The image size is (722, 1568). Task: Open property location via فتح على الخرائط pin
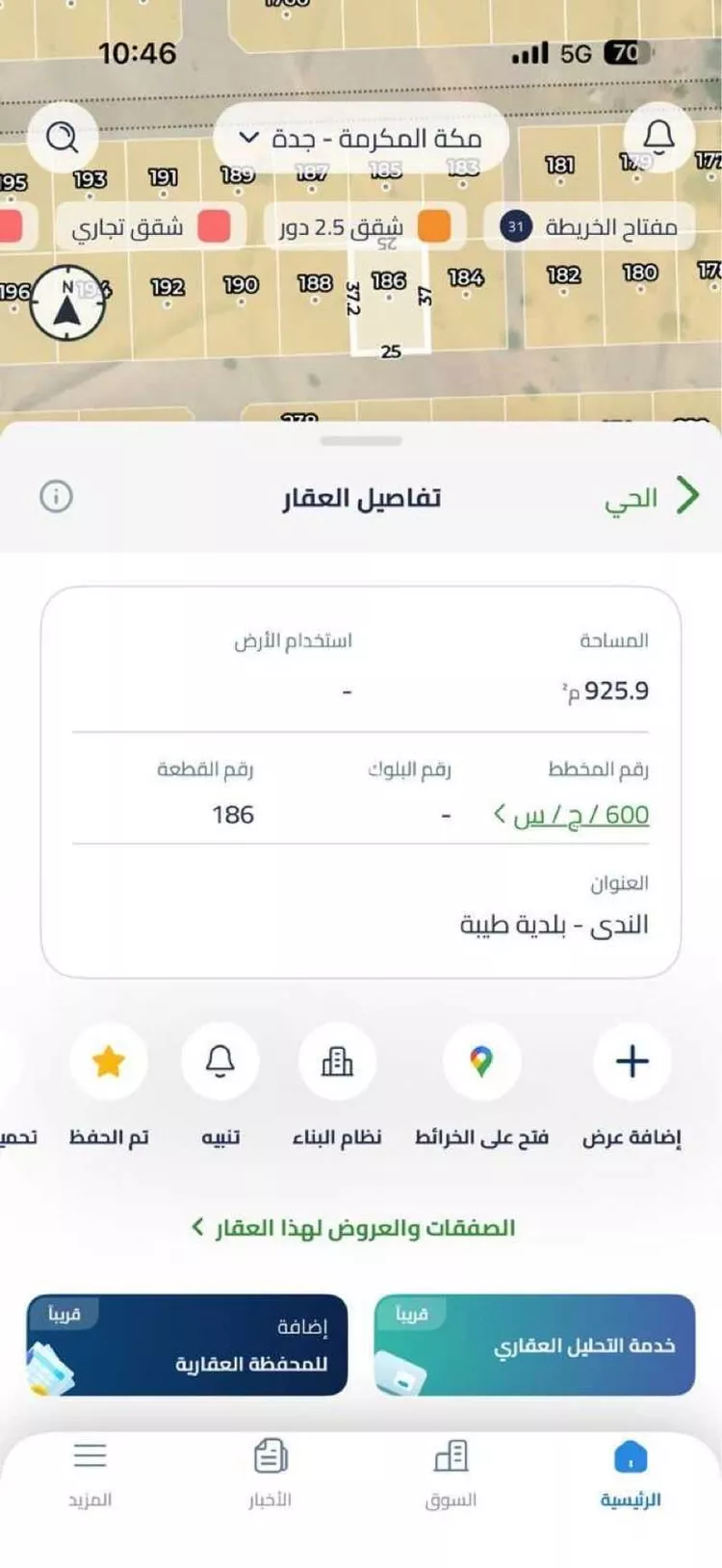click(482, 1061)
